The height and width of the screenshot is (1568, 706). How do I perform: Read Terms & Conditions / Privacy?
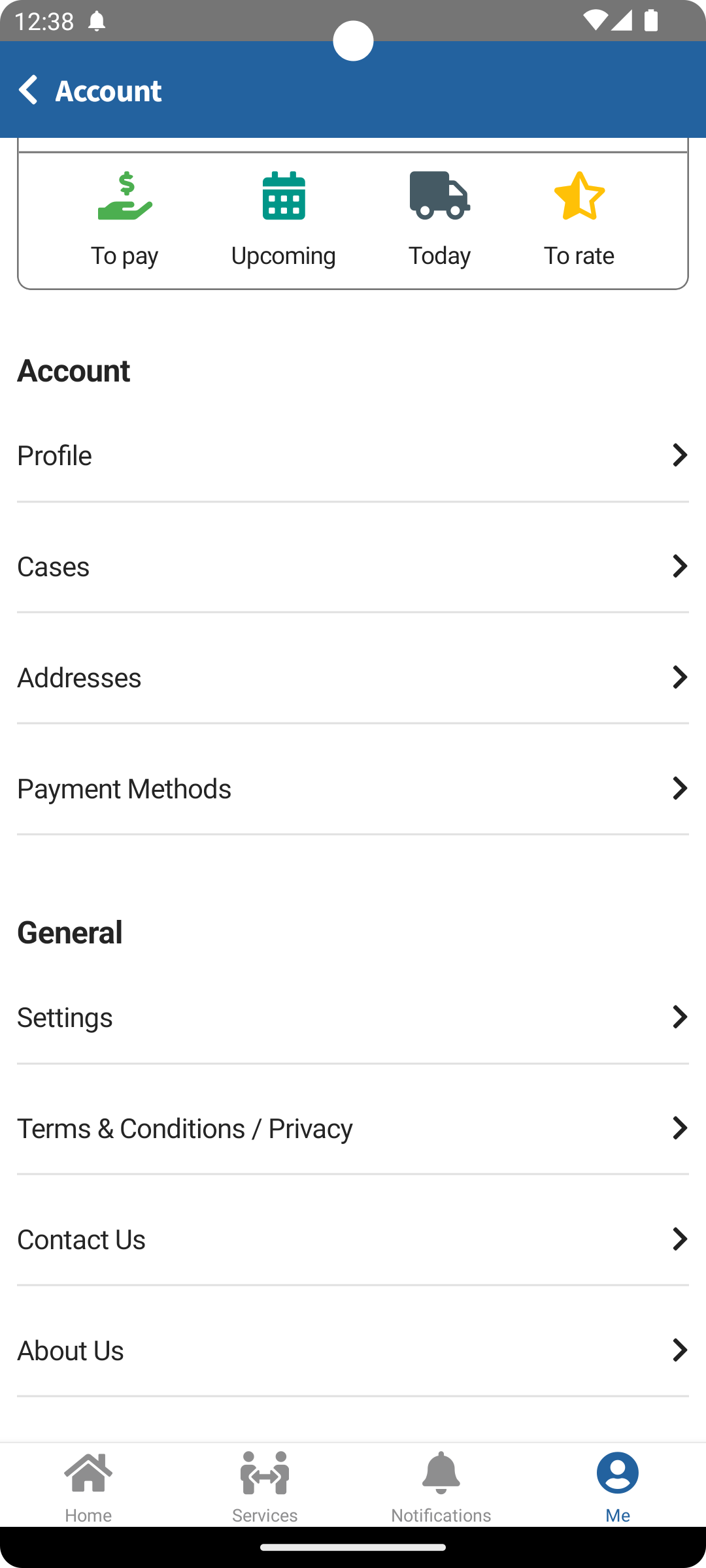353,1128
